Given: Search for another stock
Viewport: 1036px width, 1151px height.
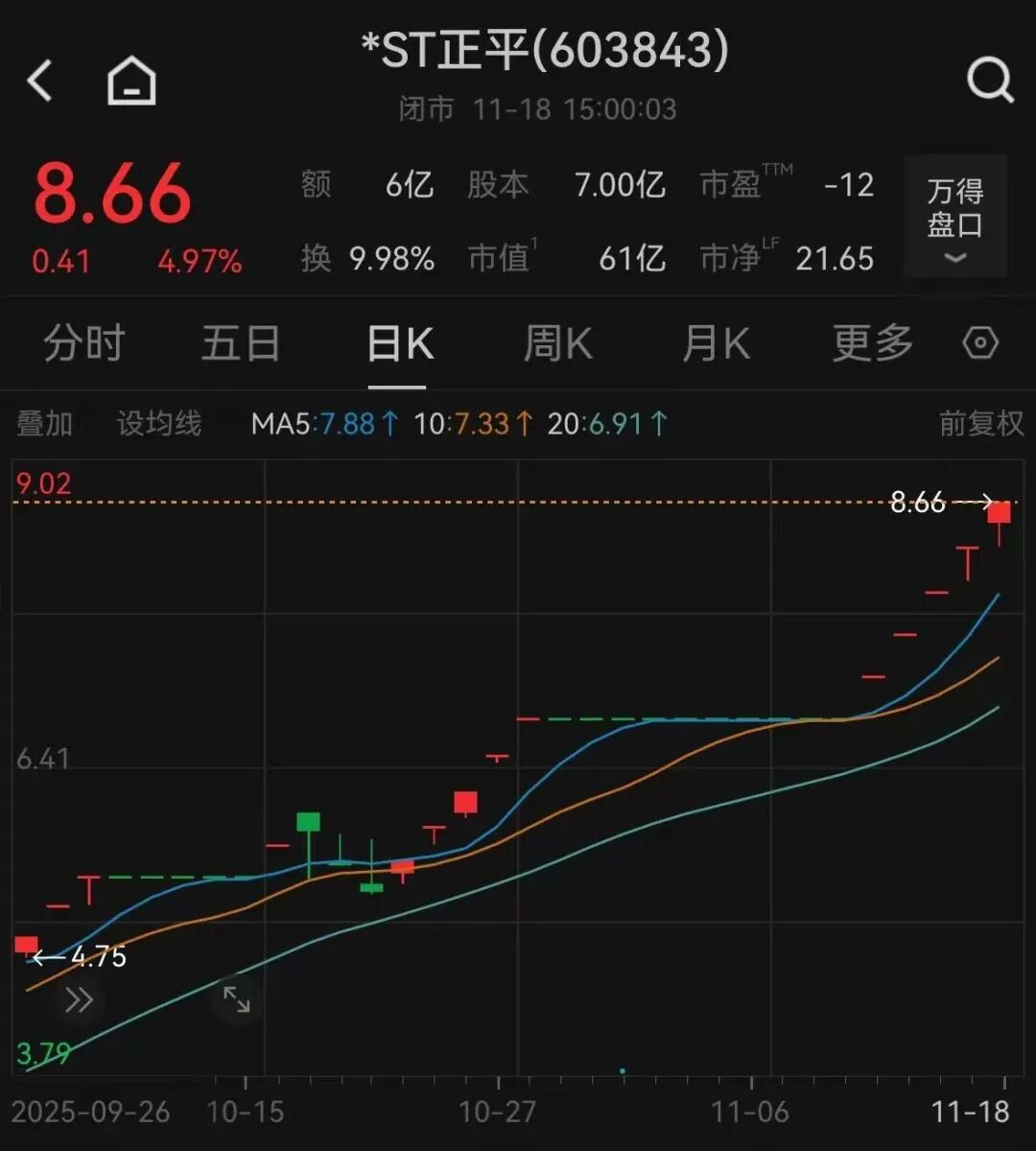Looking at the screenshot, I should click(989, 81).
